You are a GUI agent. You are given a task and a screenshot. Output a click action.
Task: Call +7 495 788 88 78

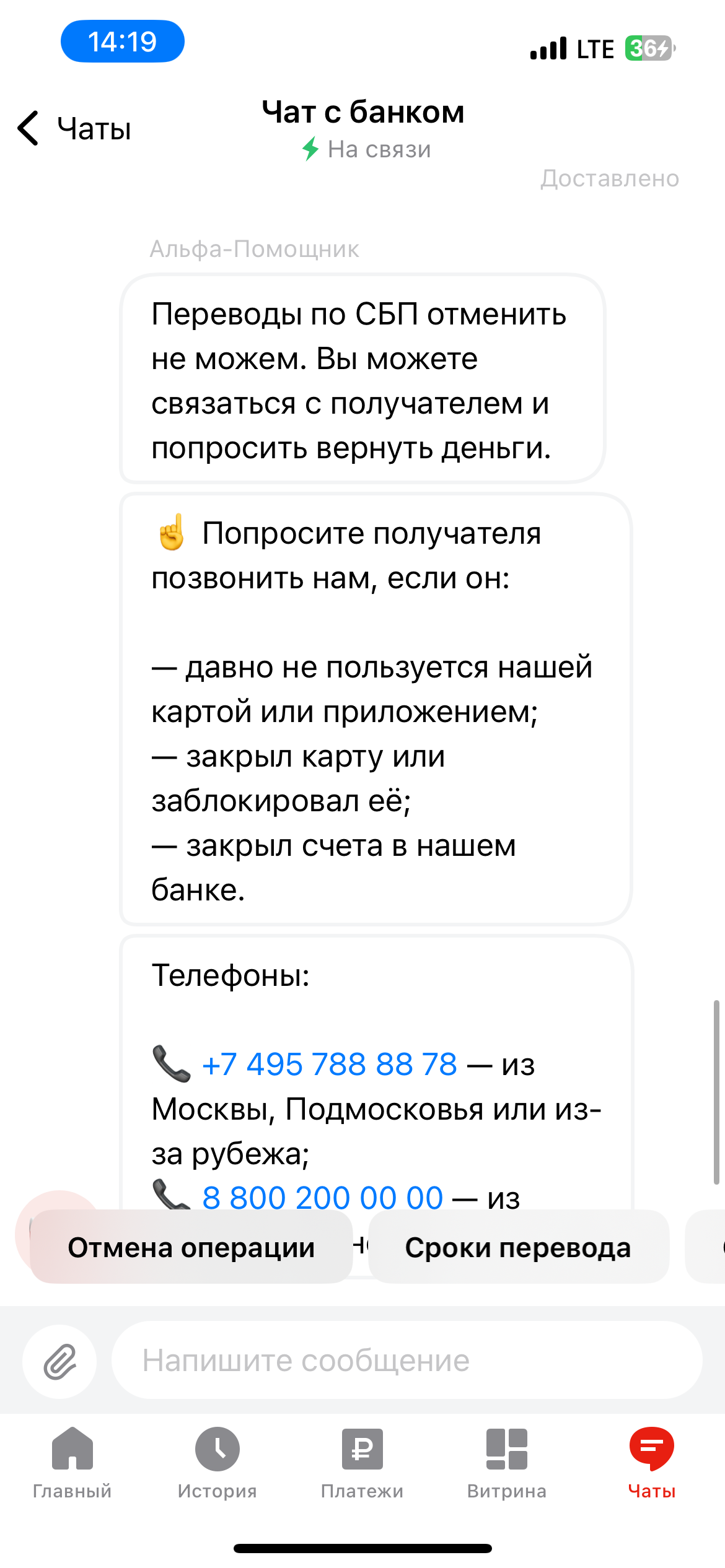pos(329,1065)
